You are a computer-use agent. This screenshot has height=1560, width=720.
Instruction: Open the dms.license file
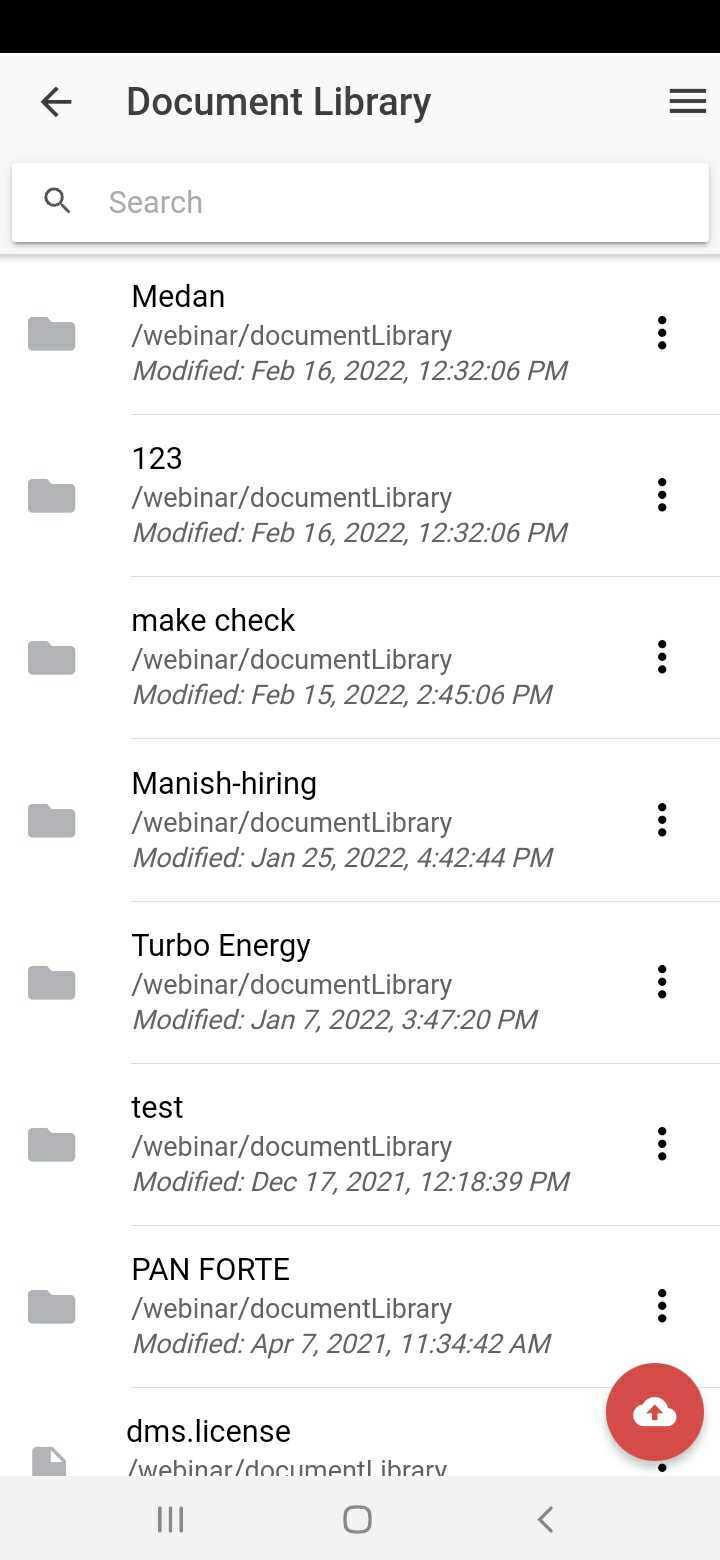(x=300, y=1432)
